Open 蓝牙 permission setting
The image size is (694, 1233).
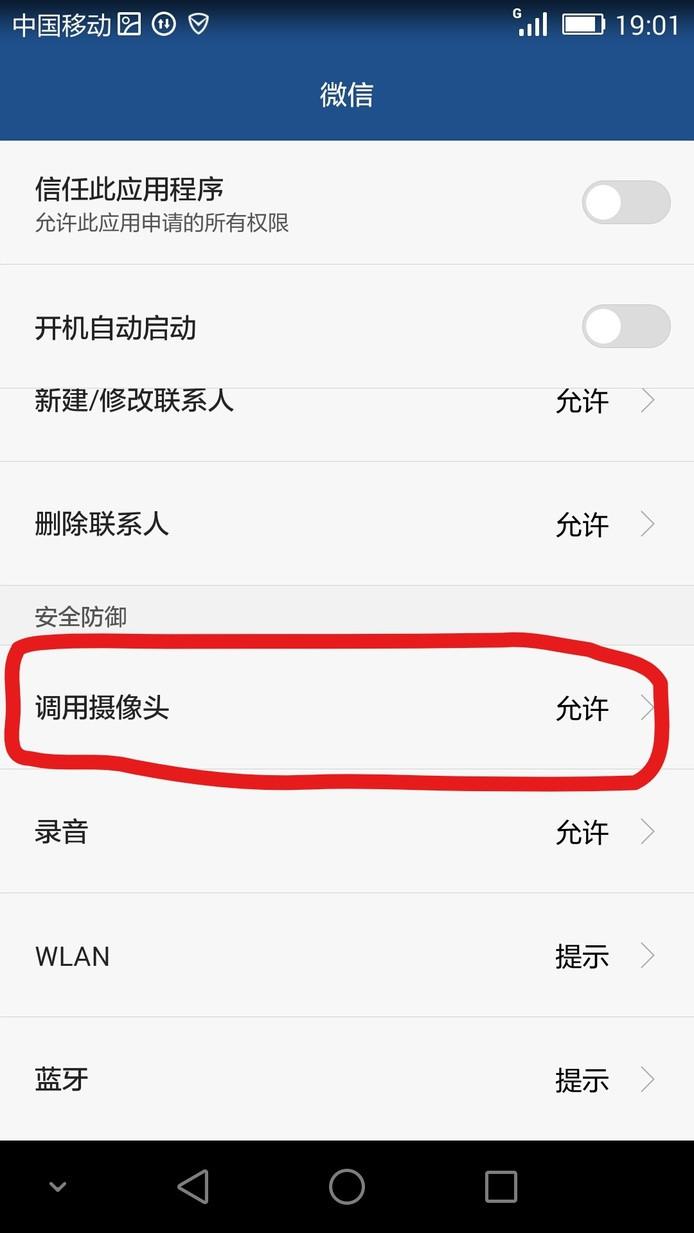[347, 1080]
